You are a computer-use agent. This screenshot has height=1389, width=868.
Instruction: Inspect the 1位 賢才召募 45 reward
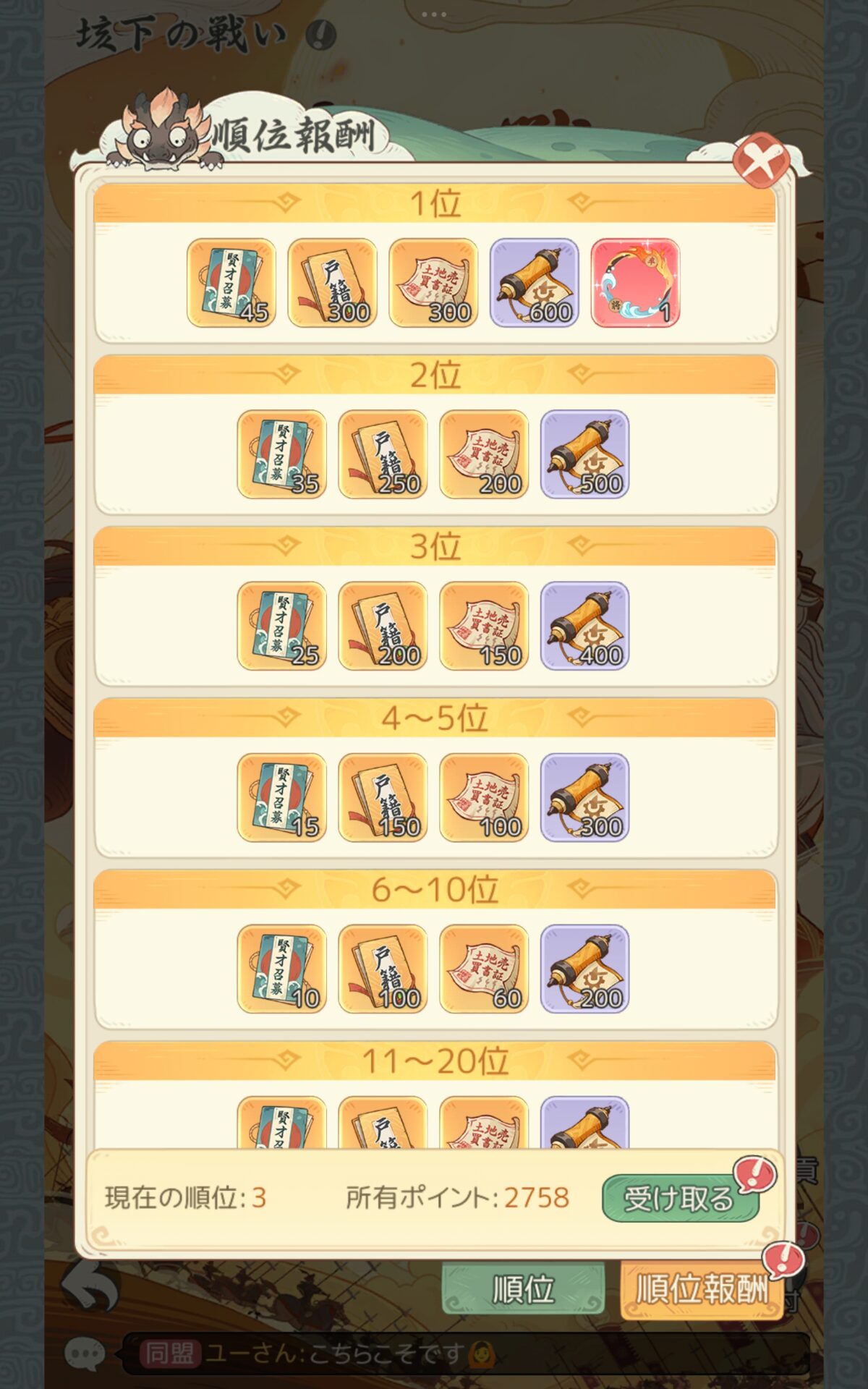(231, 283)
